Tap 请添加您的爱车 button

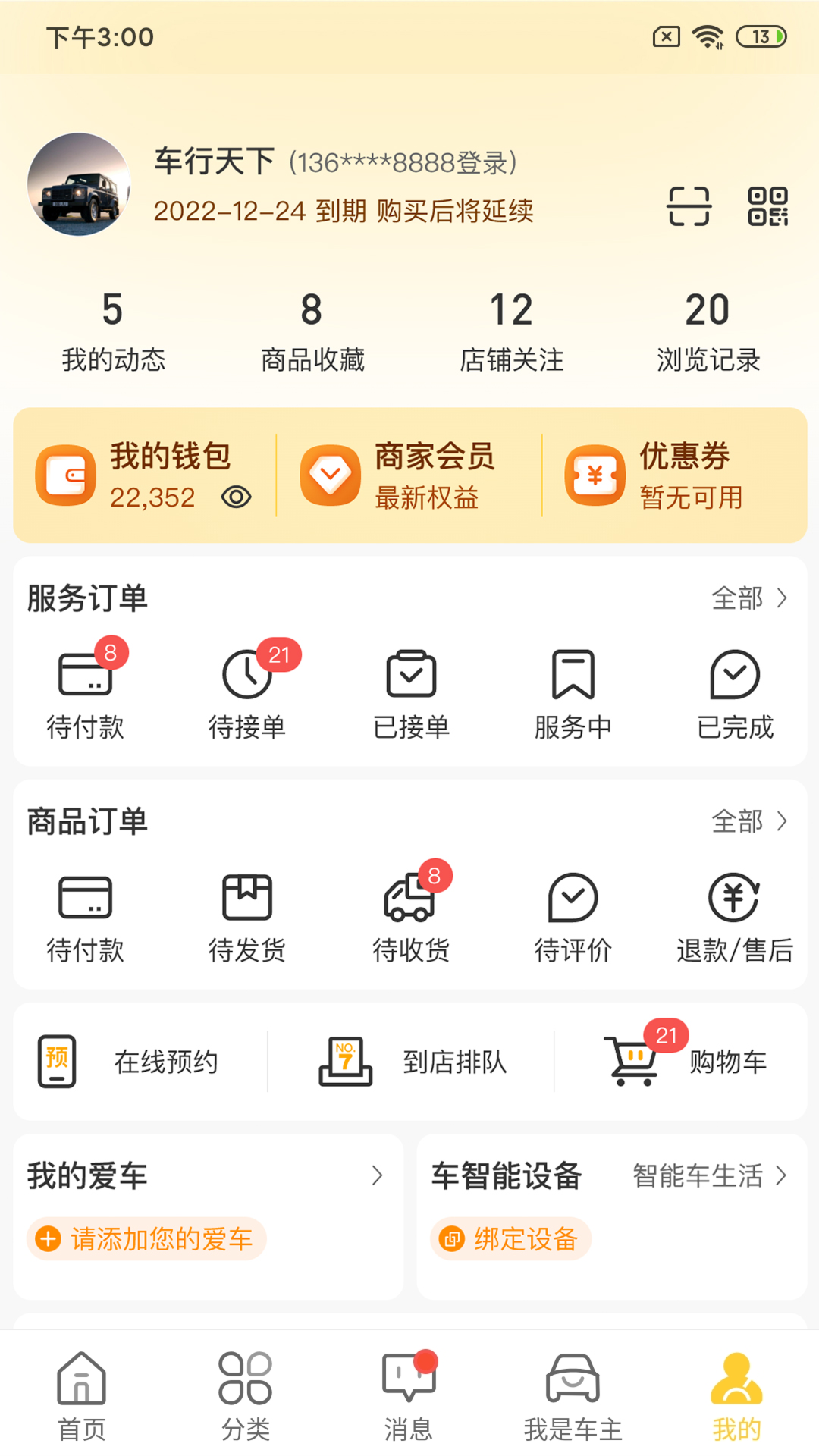click(x=146, y=1238)
